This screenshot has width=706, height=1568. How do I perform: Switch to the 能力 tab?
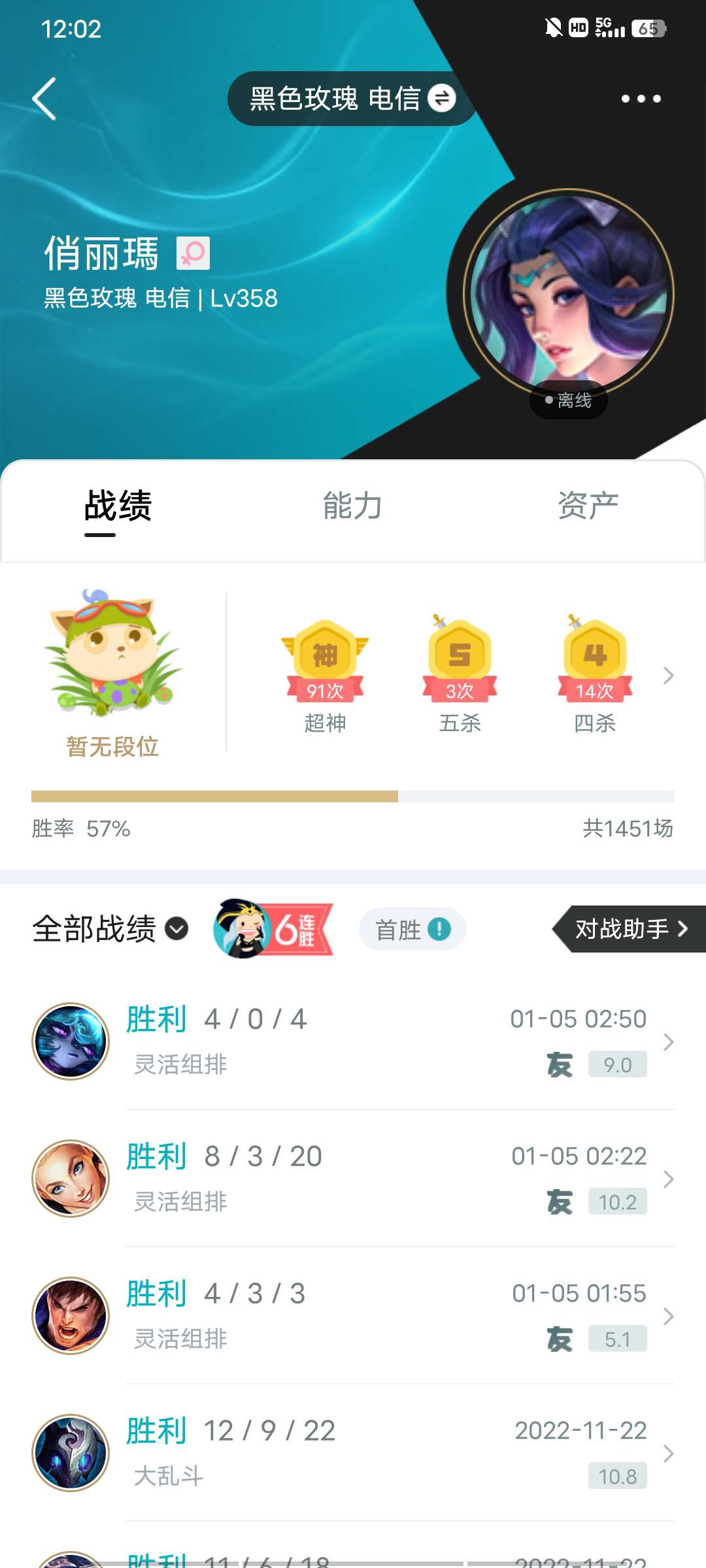click(x=353, y=506)
